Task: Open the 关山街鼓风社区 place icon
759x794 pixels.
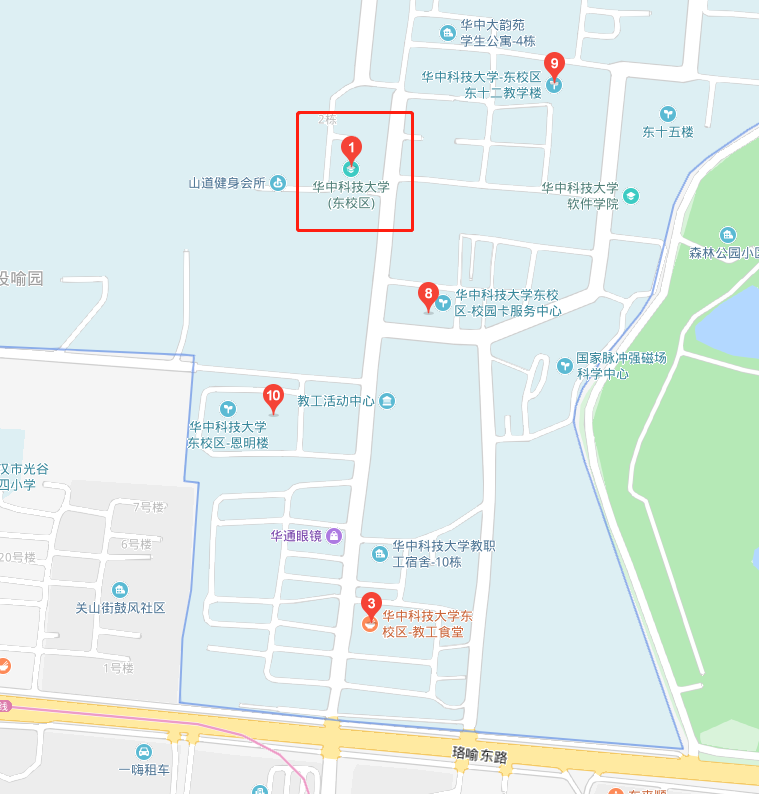Action: 120,590
